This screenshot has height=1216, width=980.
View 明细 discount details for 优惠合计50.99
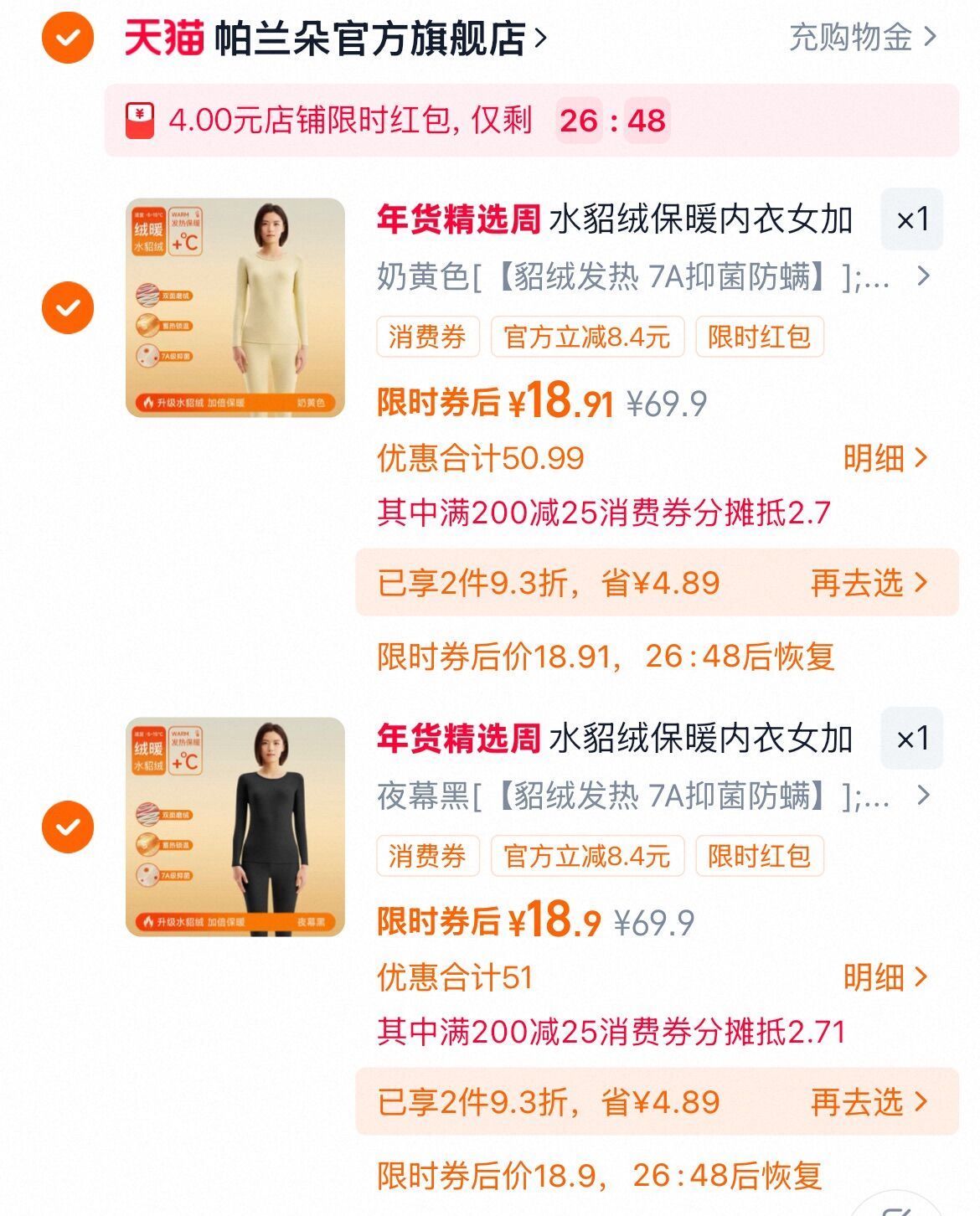tap(885, 458)
